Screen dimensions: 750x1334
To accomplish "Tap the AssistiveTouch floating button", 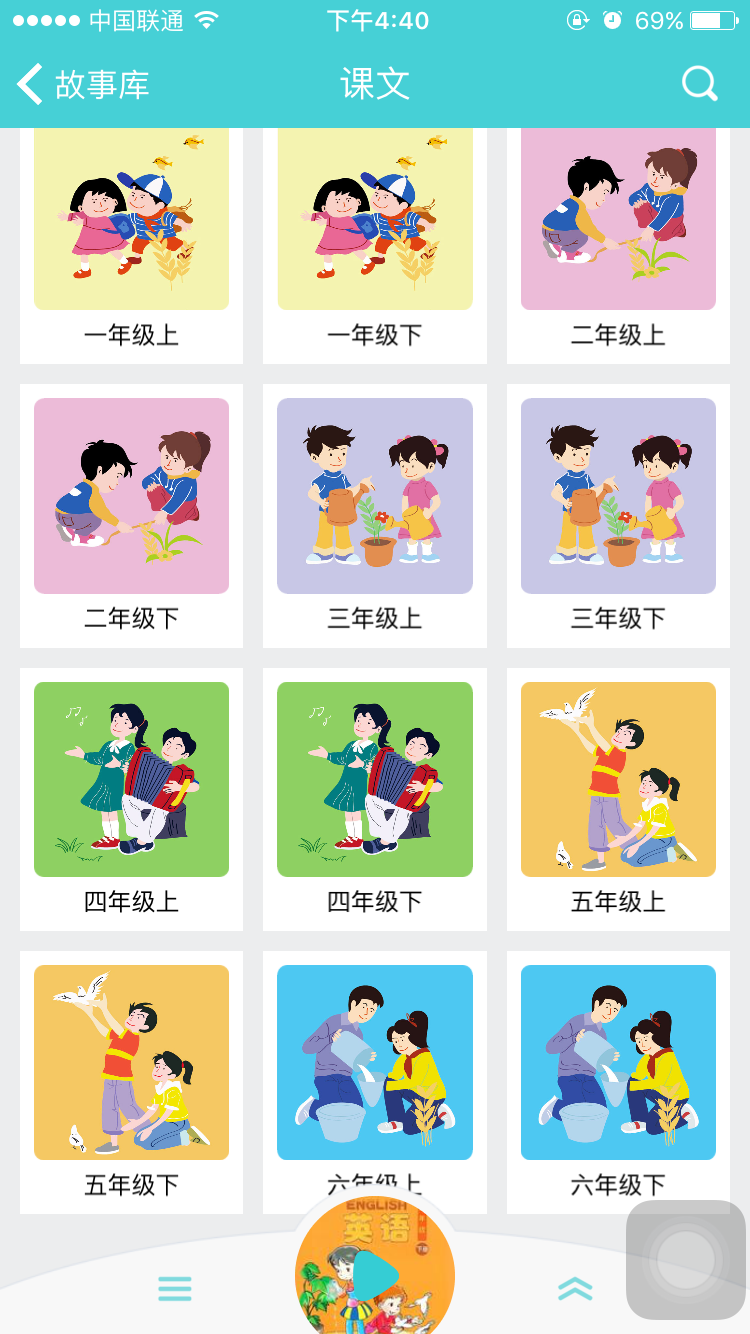I will coord(686,1259).
